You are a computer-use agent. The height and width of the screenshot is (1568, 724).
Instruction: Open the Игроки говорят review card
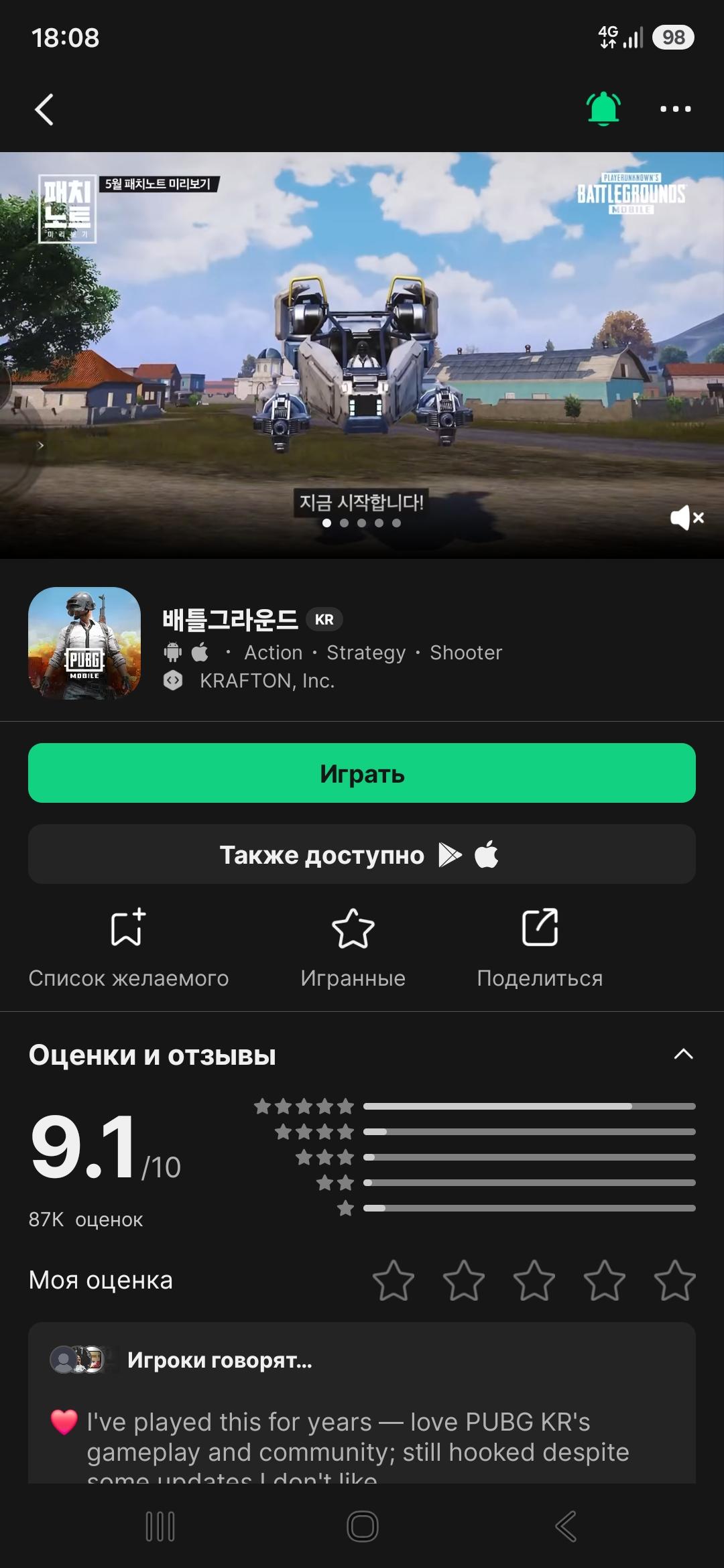point(362,1402)
